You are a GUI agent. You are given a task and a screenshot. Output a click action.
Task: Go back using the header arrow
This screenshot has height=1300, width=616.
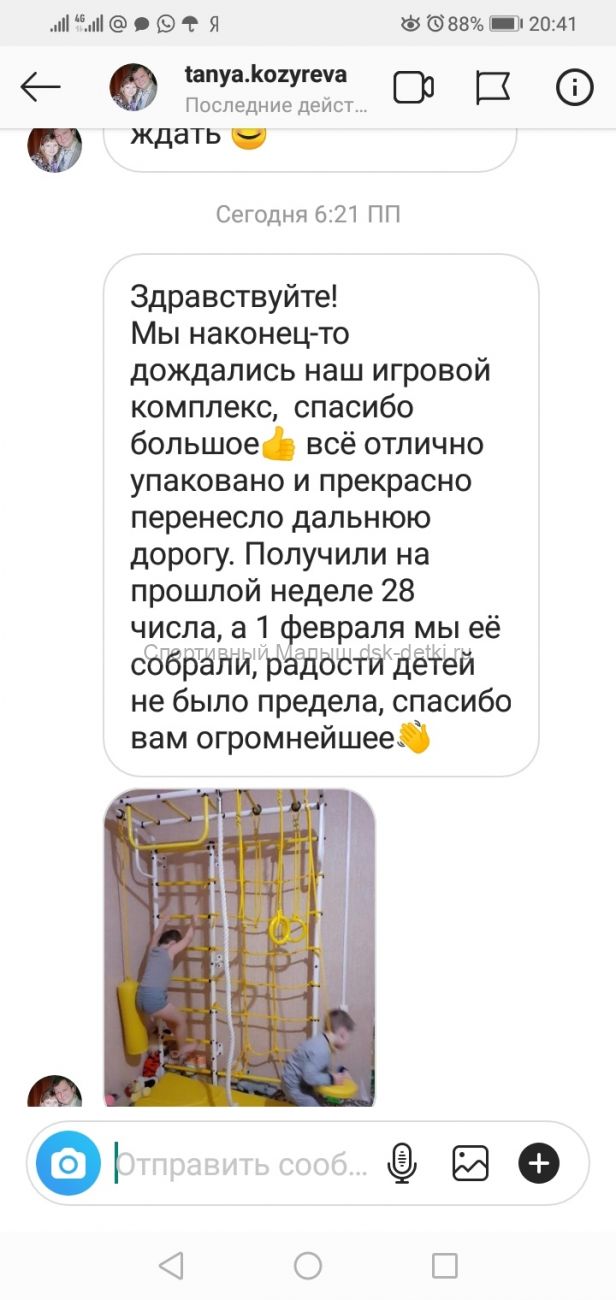[40, 88]
